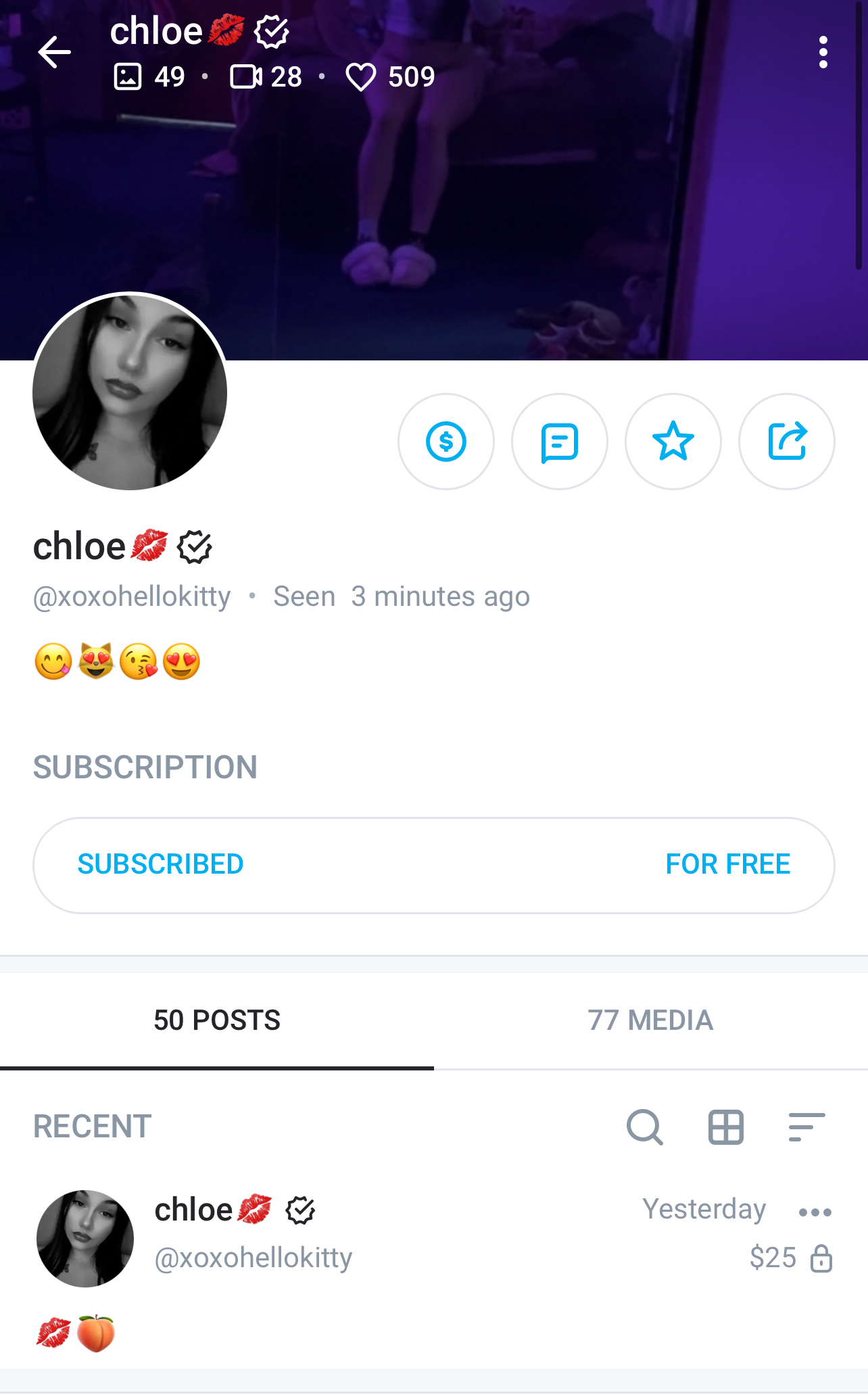This screenshot has width=868, height=1395.
Task: Message chloe with the chat icon
Action: coord(560,442)
